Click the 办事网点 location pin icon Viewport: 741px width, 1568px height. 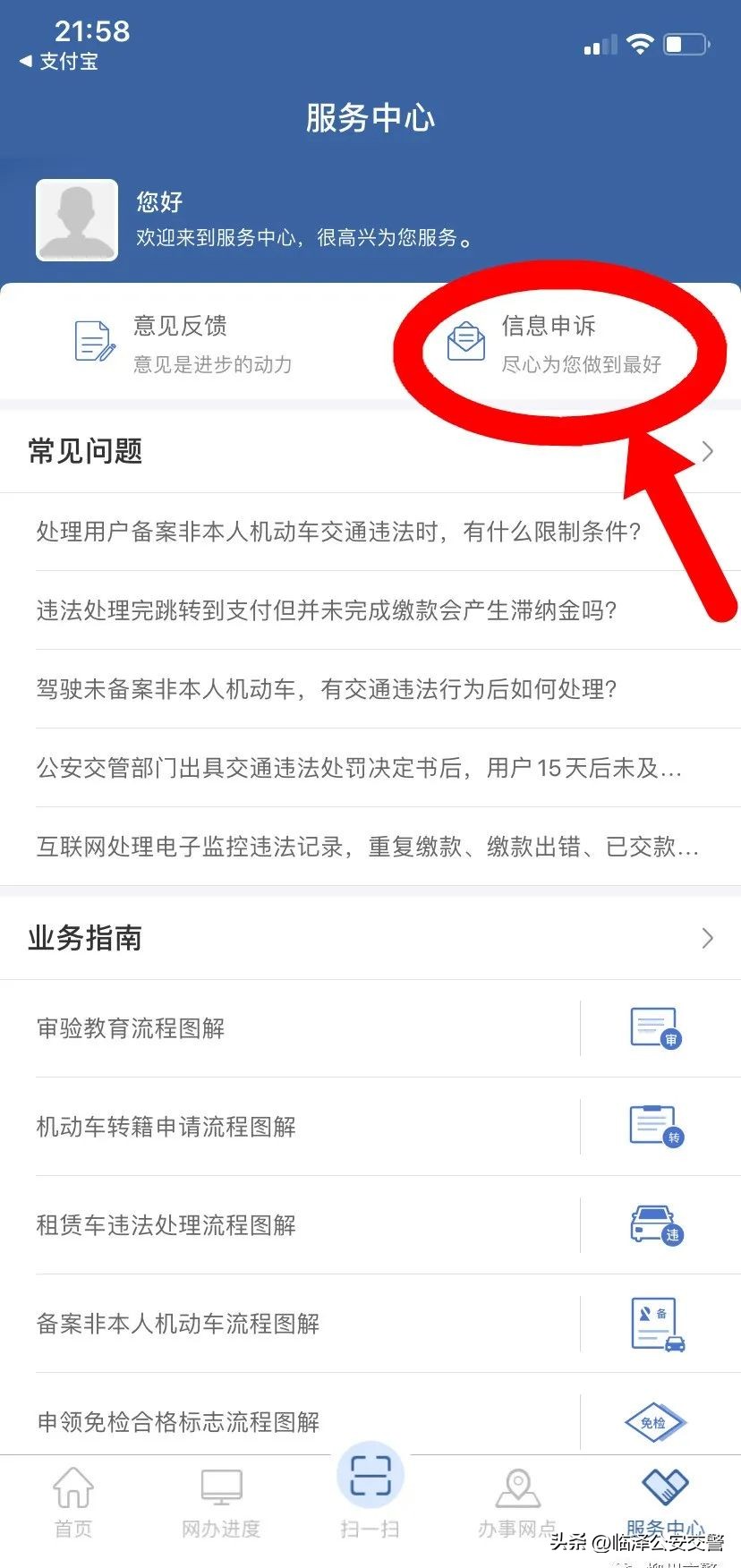519,1487
